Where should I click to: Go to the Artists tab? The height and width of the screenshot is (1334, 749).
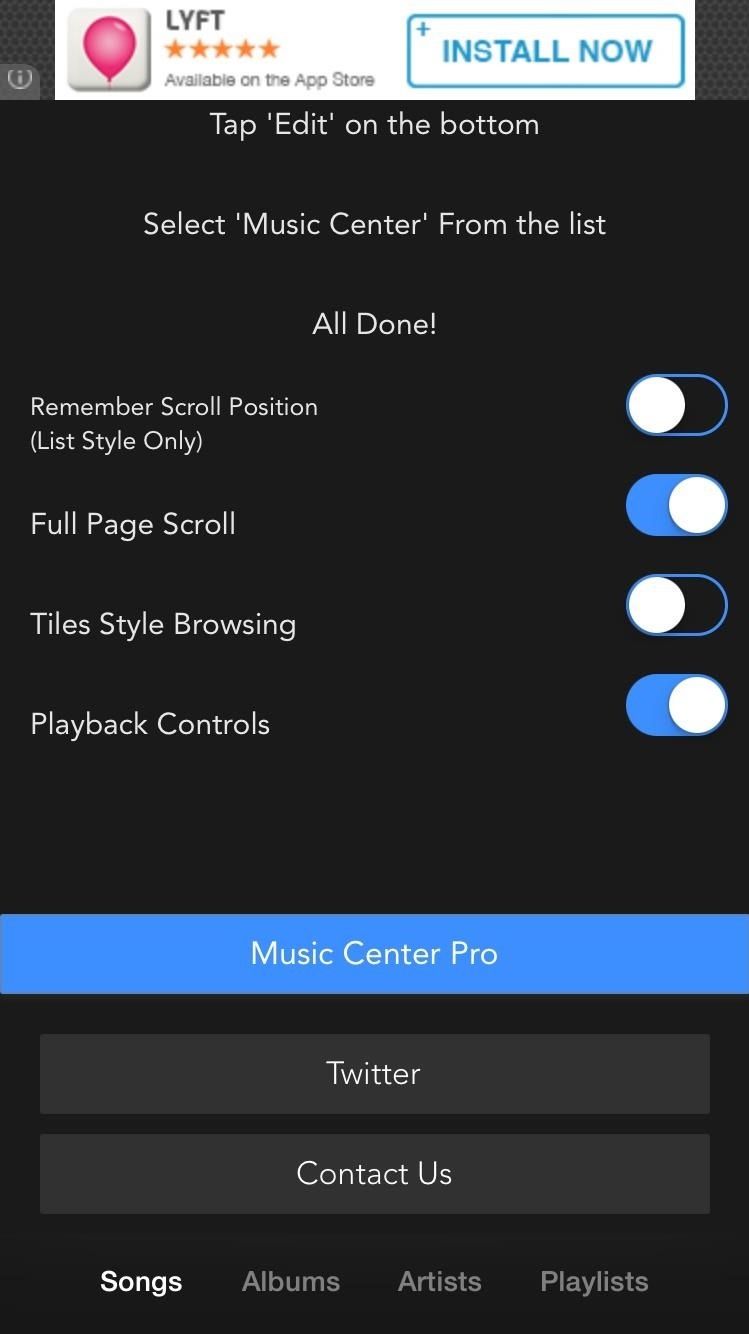[440, 1281]
